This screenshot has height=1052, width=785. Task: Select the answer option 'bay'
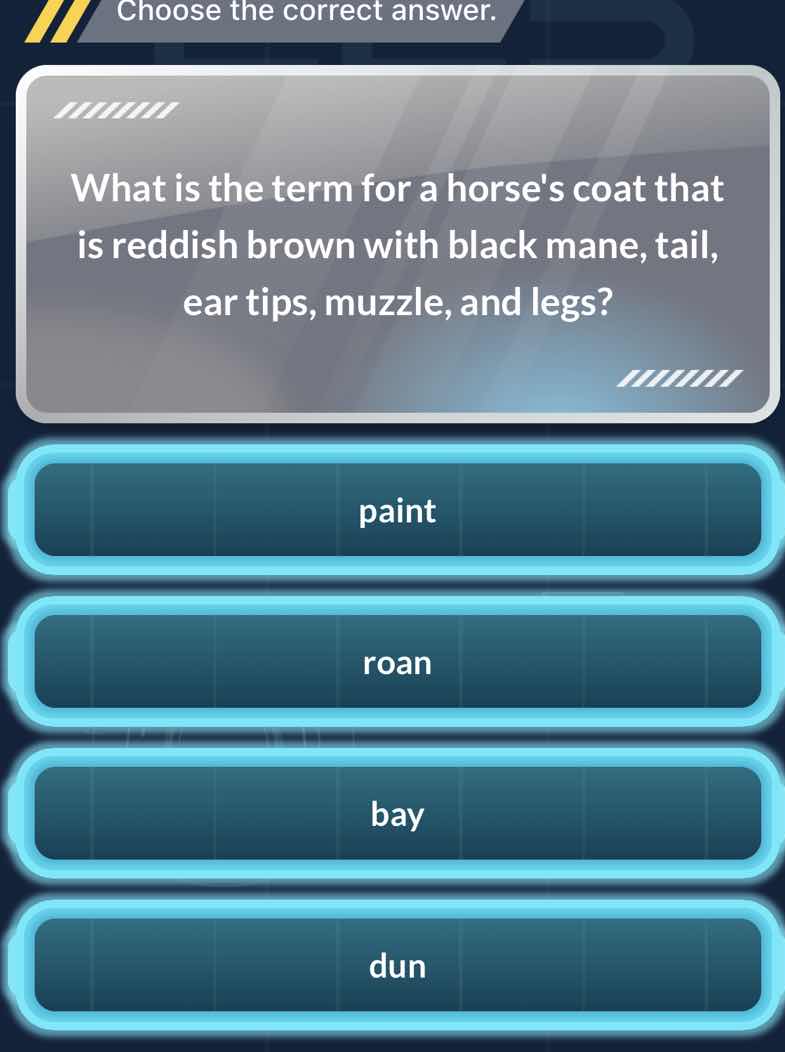[x=397, y=815]
